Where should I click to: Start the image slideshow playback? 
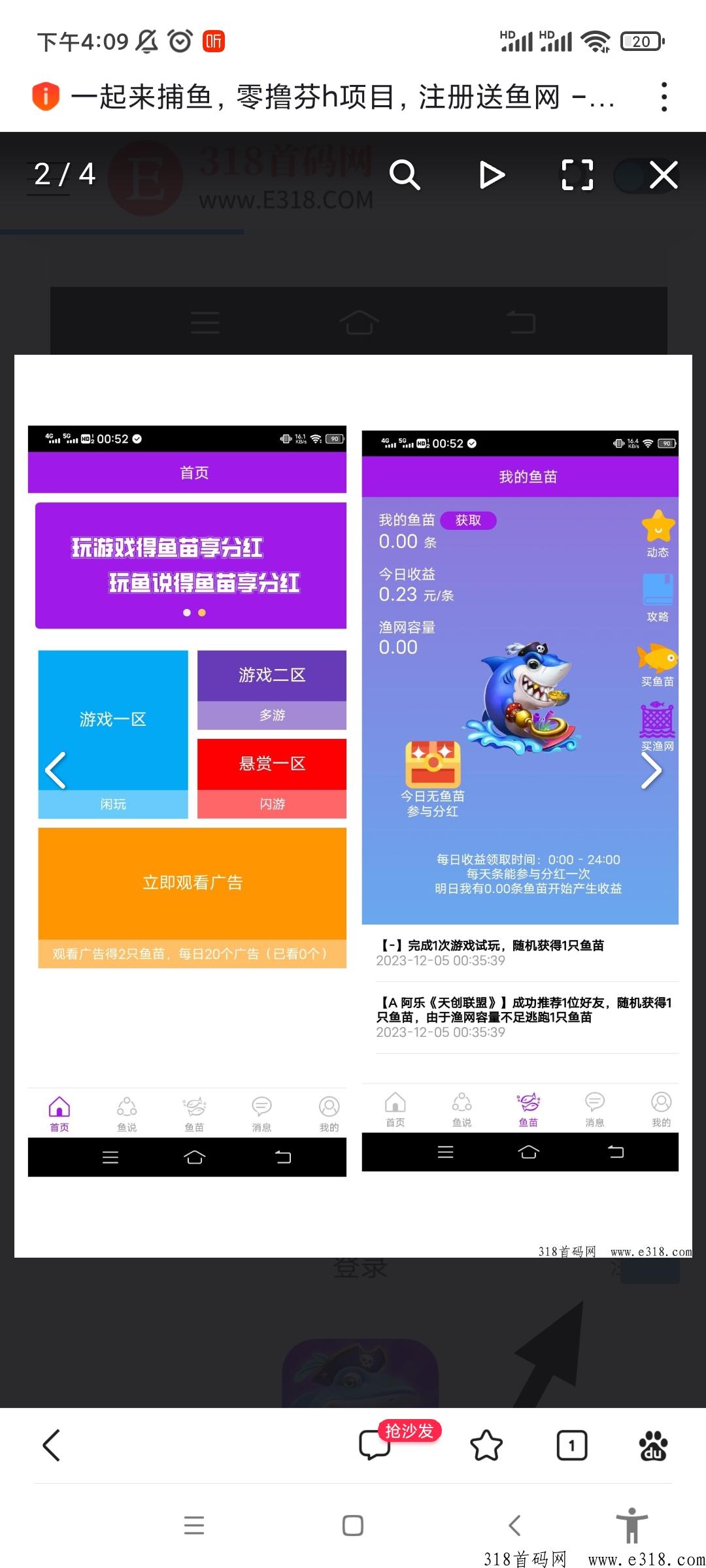click(x=492, y=174)
